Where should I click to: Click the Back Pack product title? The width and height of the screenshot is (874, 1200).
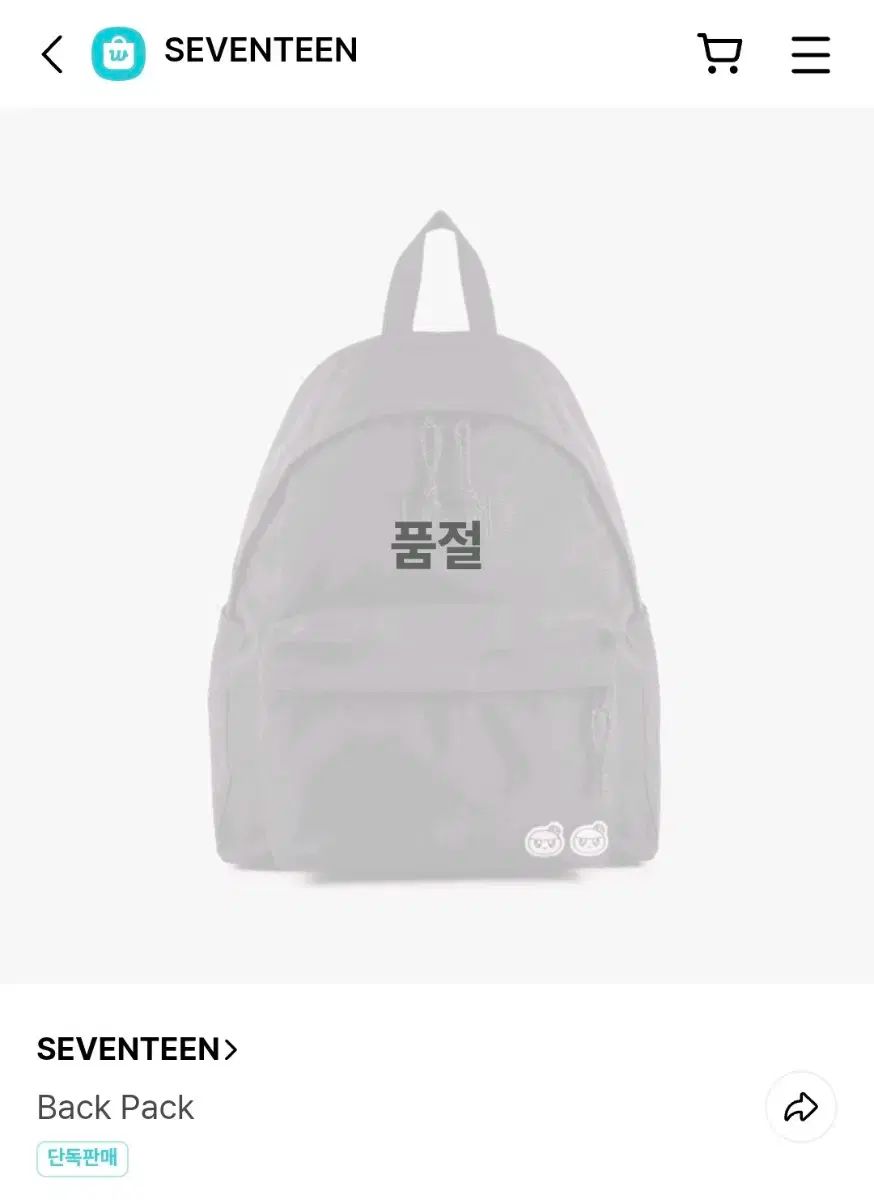pyautogui.click(x=113, y=1107)
